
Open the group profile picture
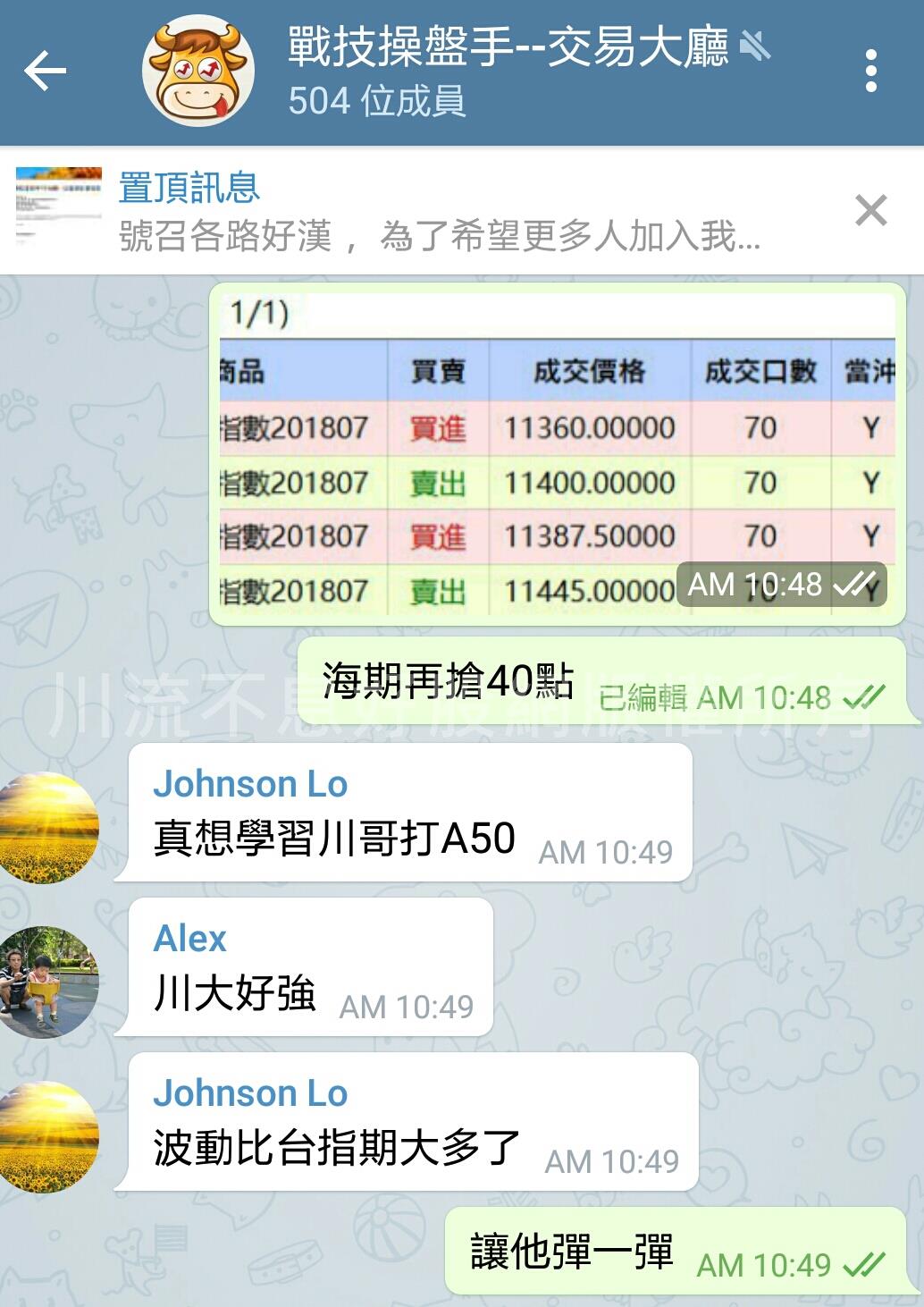tap(197, 72)
